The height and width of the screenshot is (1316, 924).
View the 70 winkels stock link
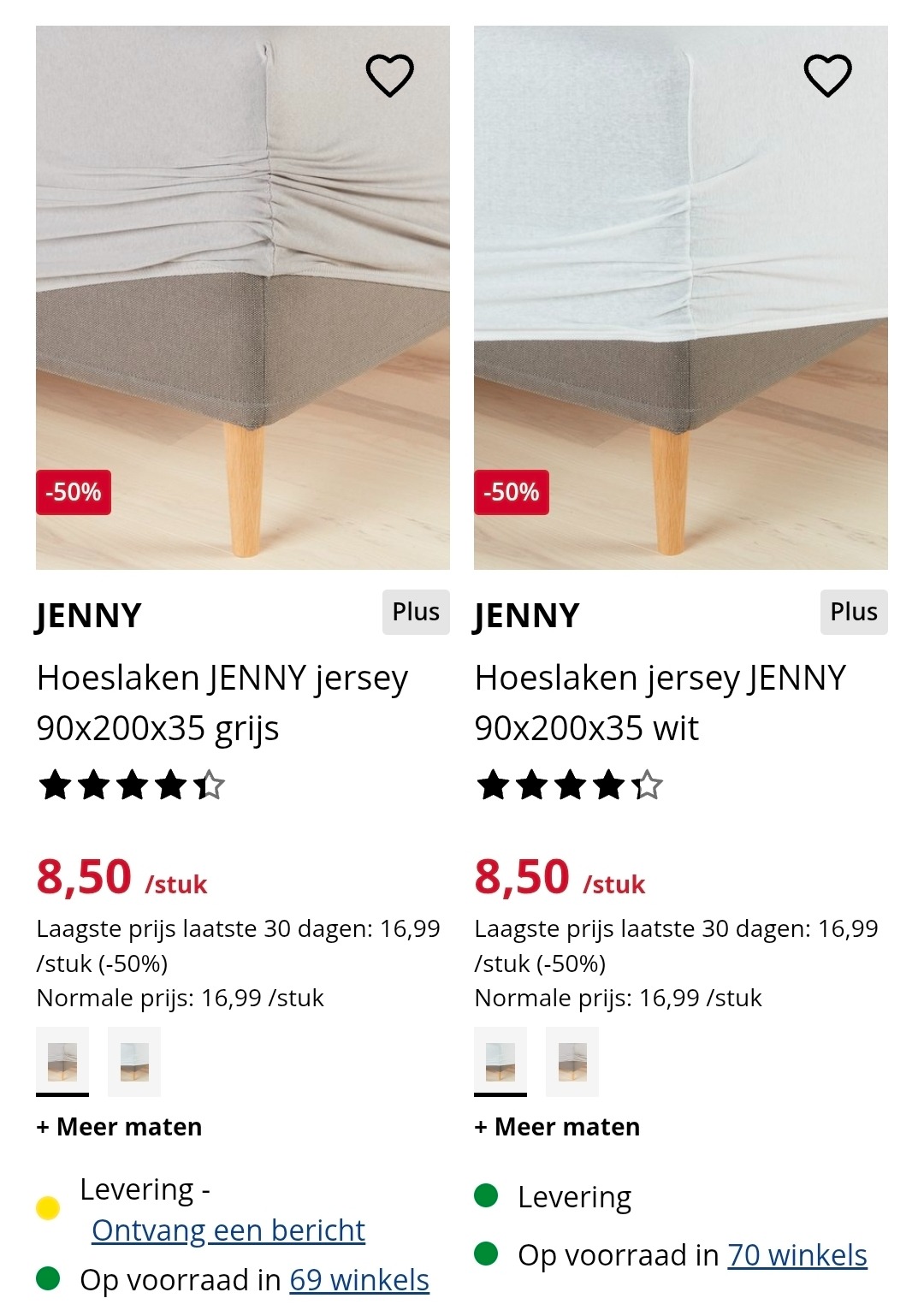[x=797, y=1255]
